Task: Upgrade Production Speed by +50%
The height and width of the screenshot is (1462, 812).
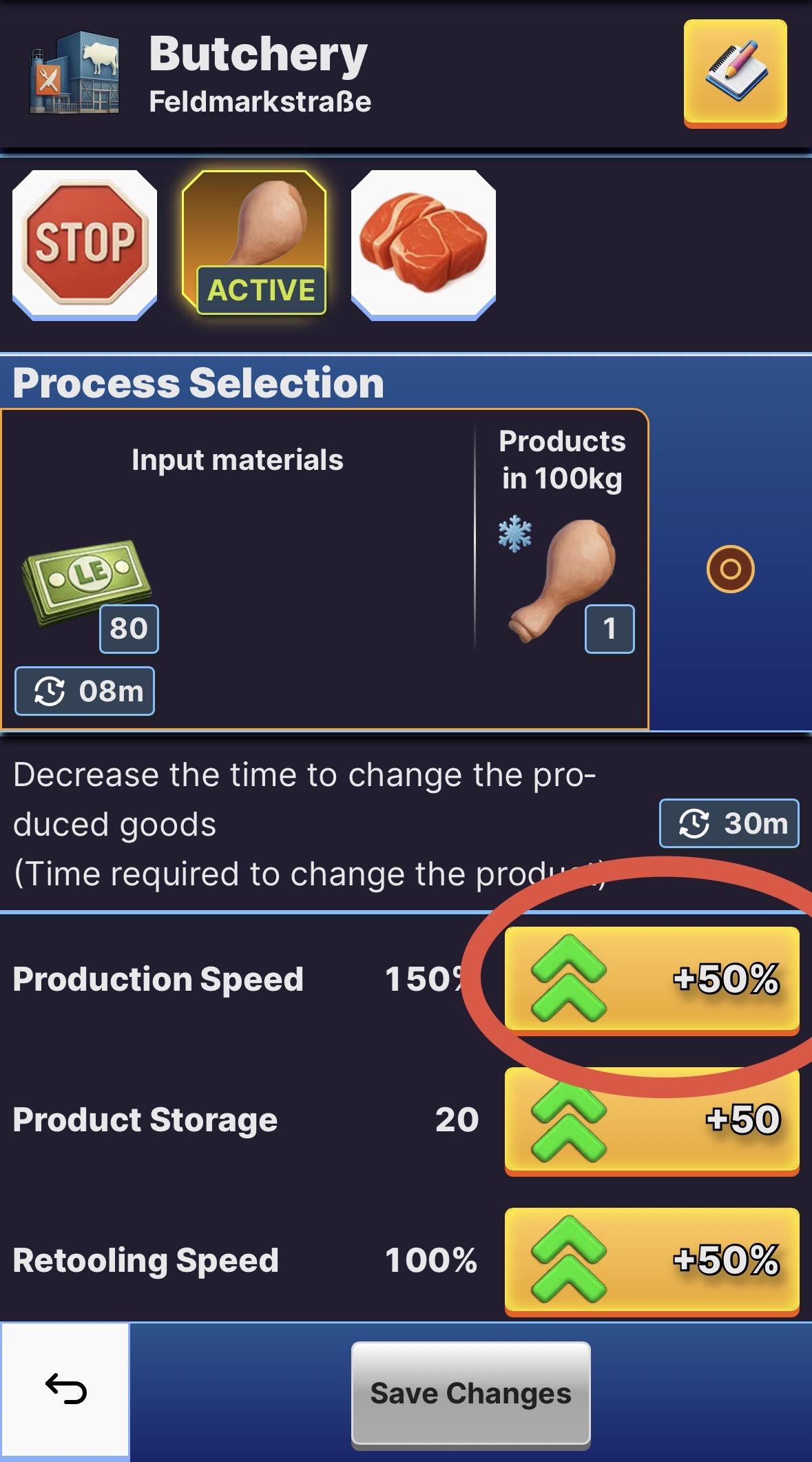Action: tap(652, 979)
